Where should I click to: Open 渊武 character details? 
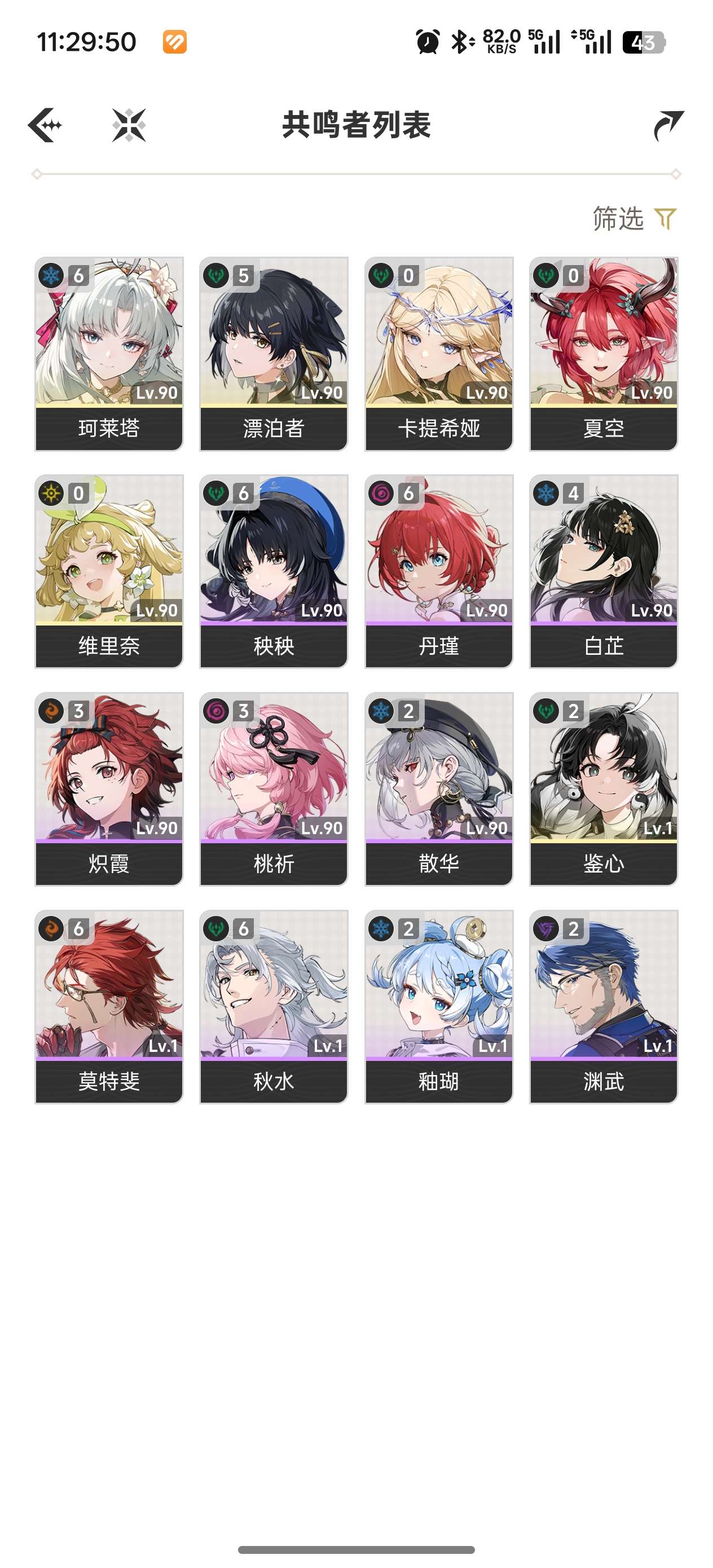click(x=604, y=1007)
